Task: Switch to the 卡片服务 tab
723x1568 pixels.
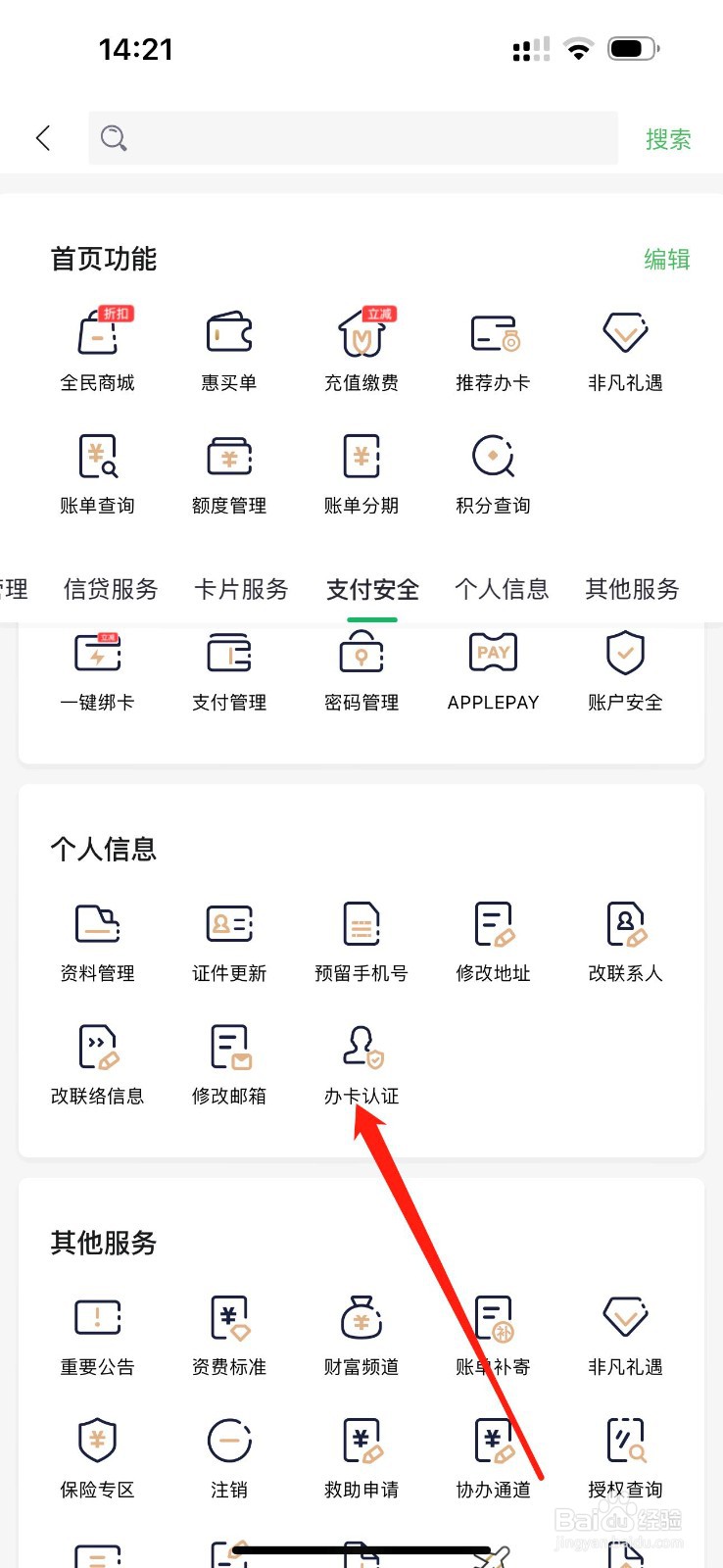Action: (x=241, y=589)
